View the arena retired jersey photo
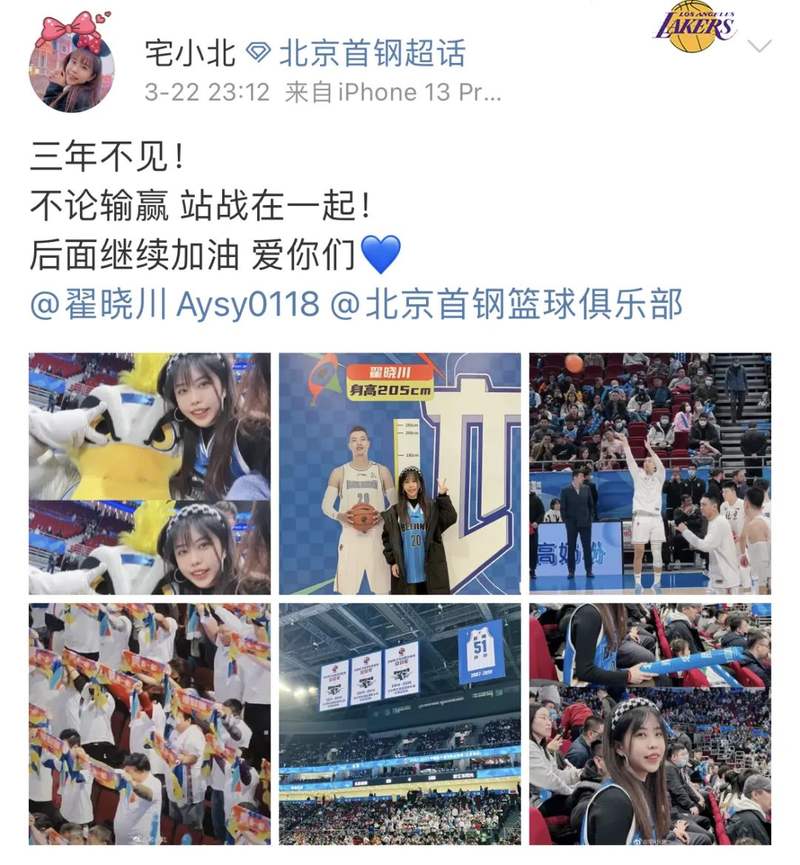The image size is (800, 865). pos(399,723)
